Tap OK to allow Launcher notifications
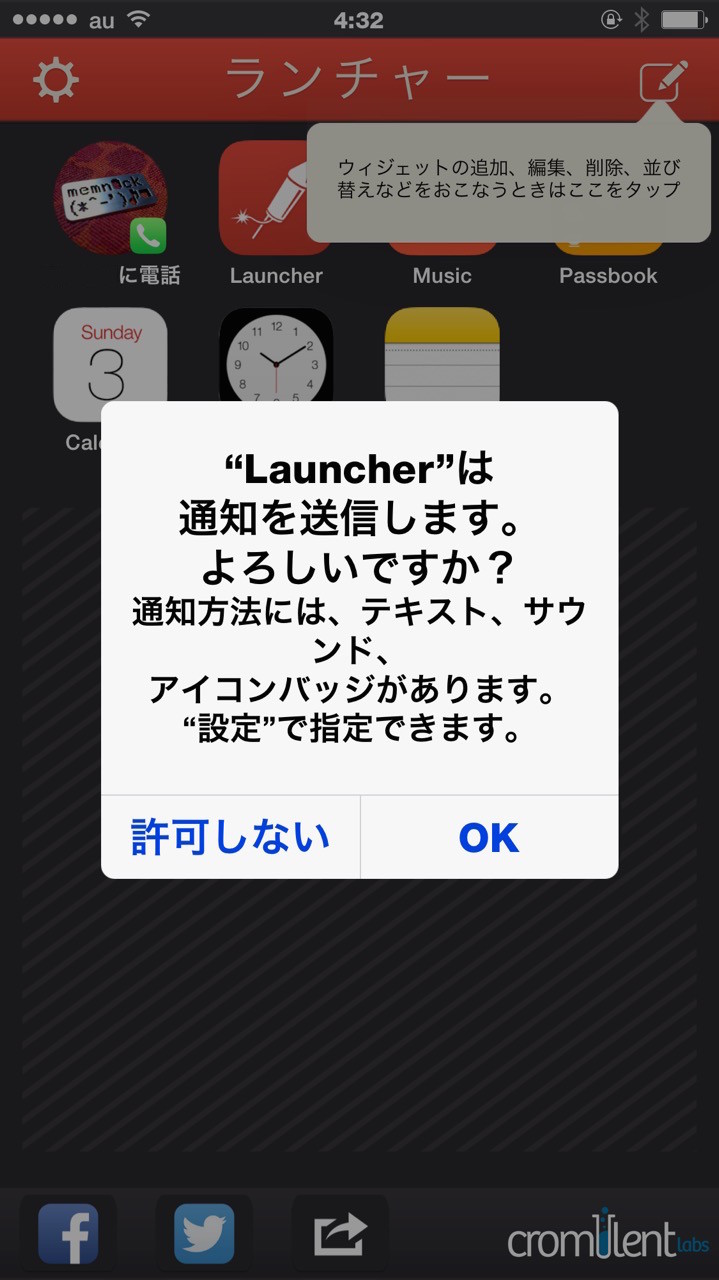719x1280 pixels. coord(489,837)
